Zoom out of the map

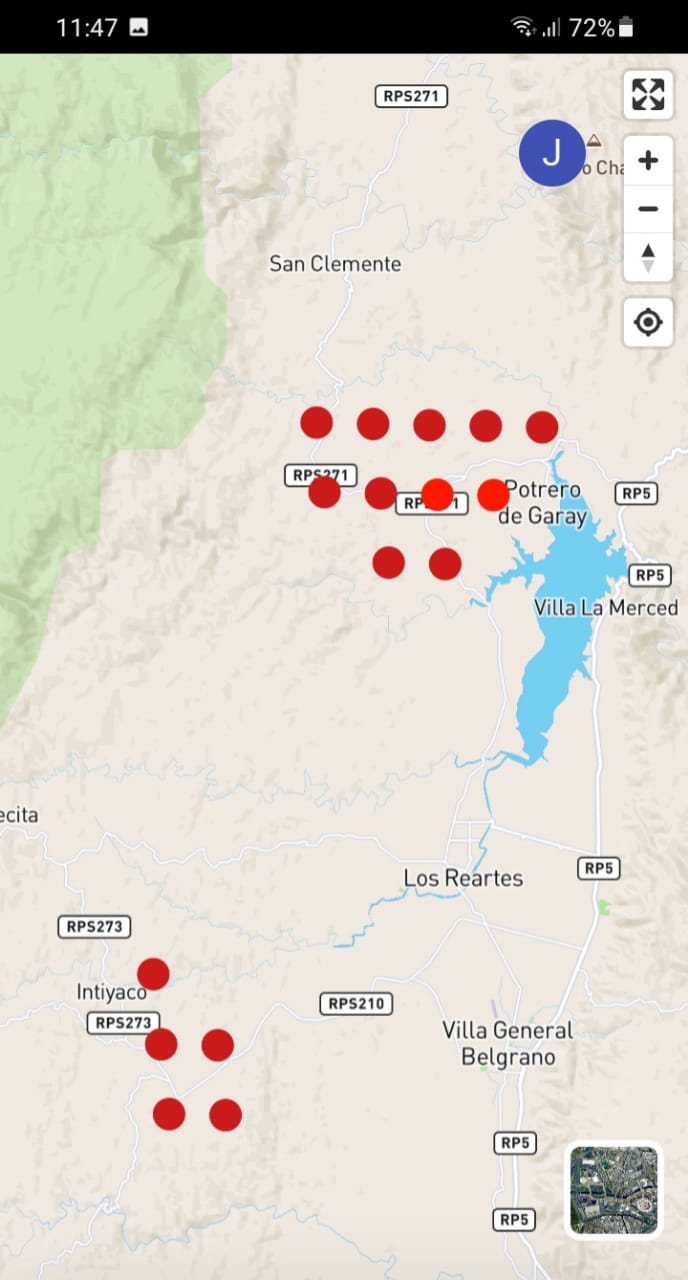(x=648, y=209)
